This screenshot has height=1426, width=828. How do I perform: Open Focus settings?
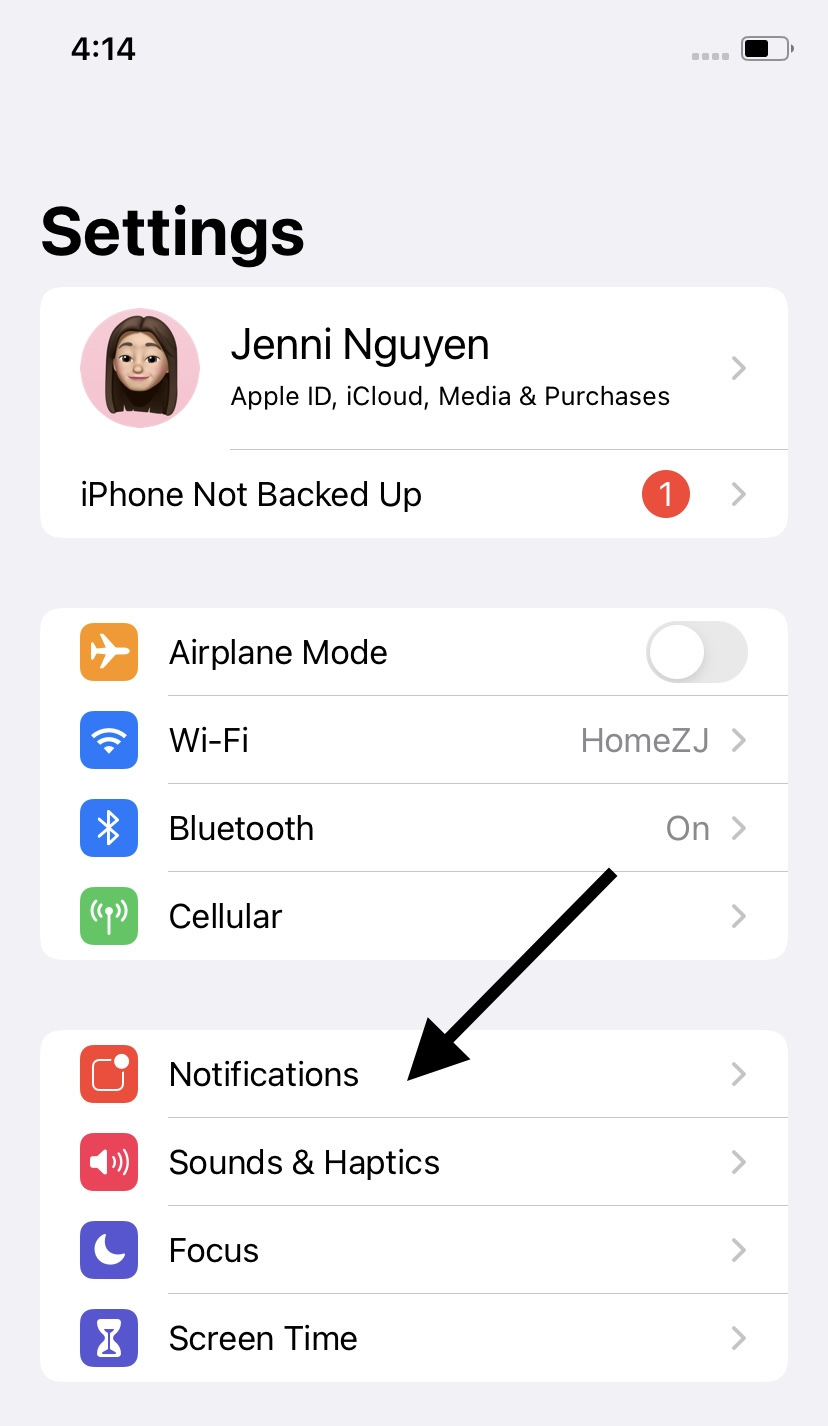click(x=414, y=1250)
